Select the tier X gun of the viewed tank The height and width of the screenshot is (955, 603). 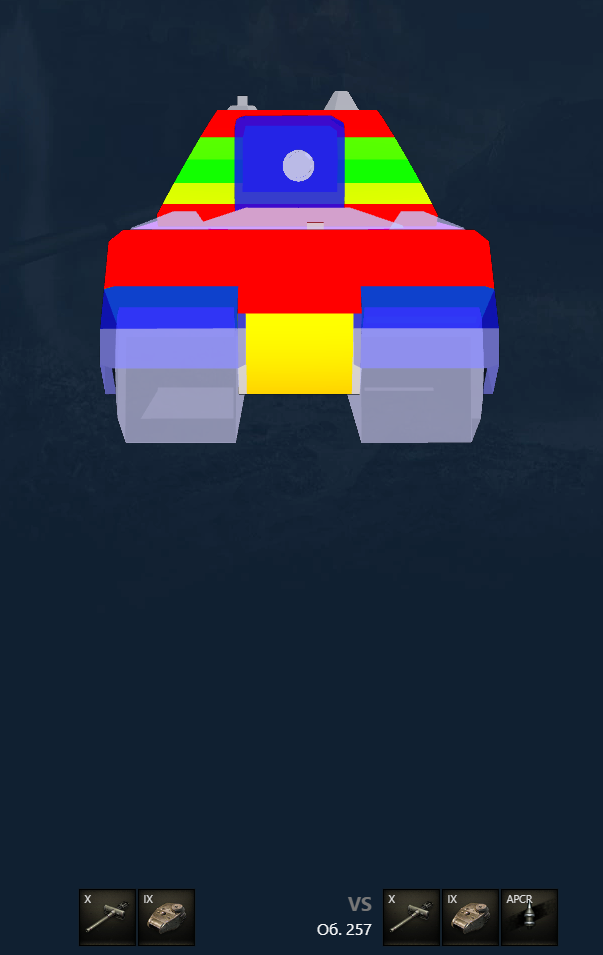107,917
